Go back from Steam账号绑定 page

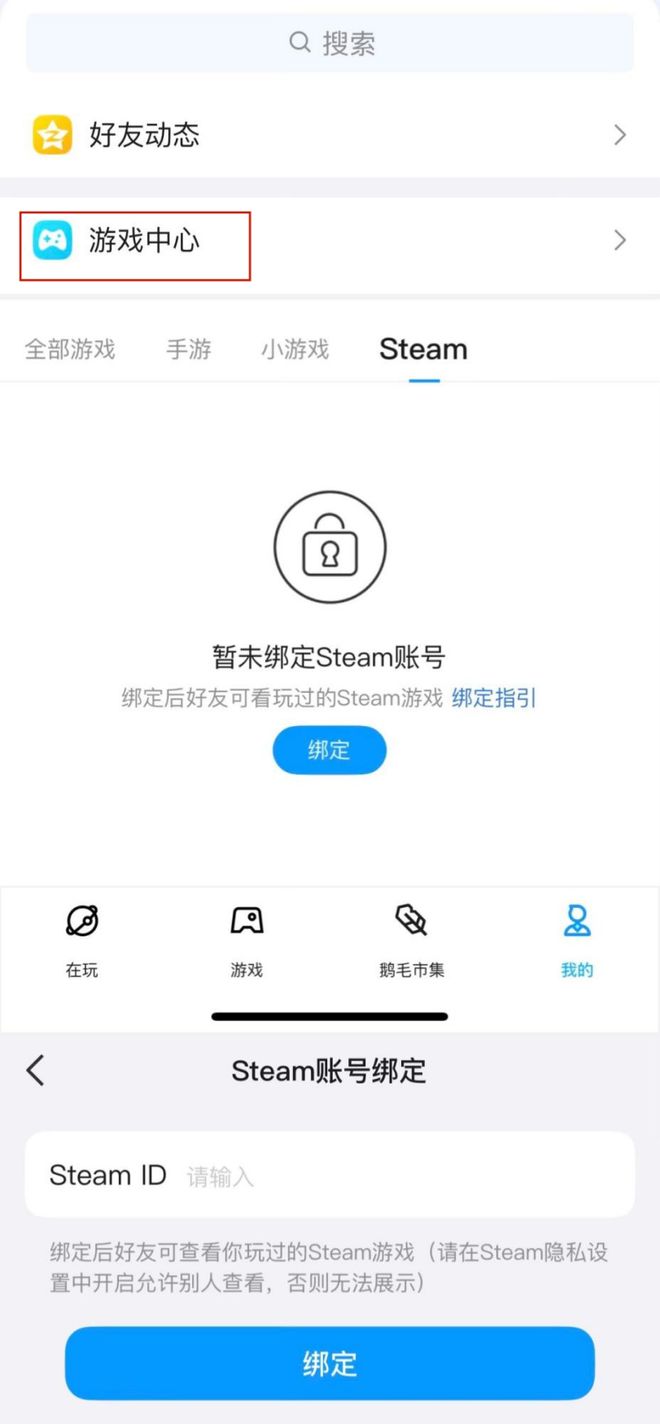coord(36,1070)
